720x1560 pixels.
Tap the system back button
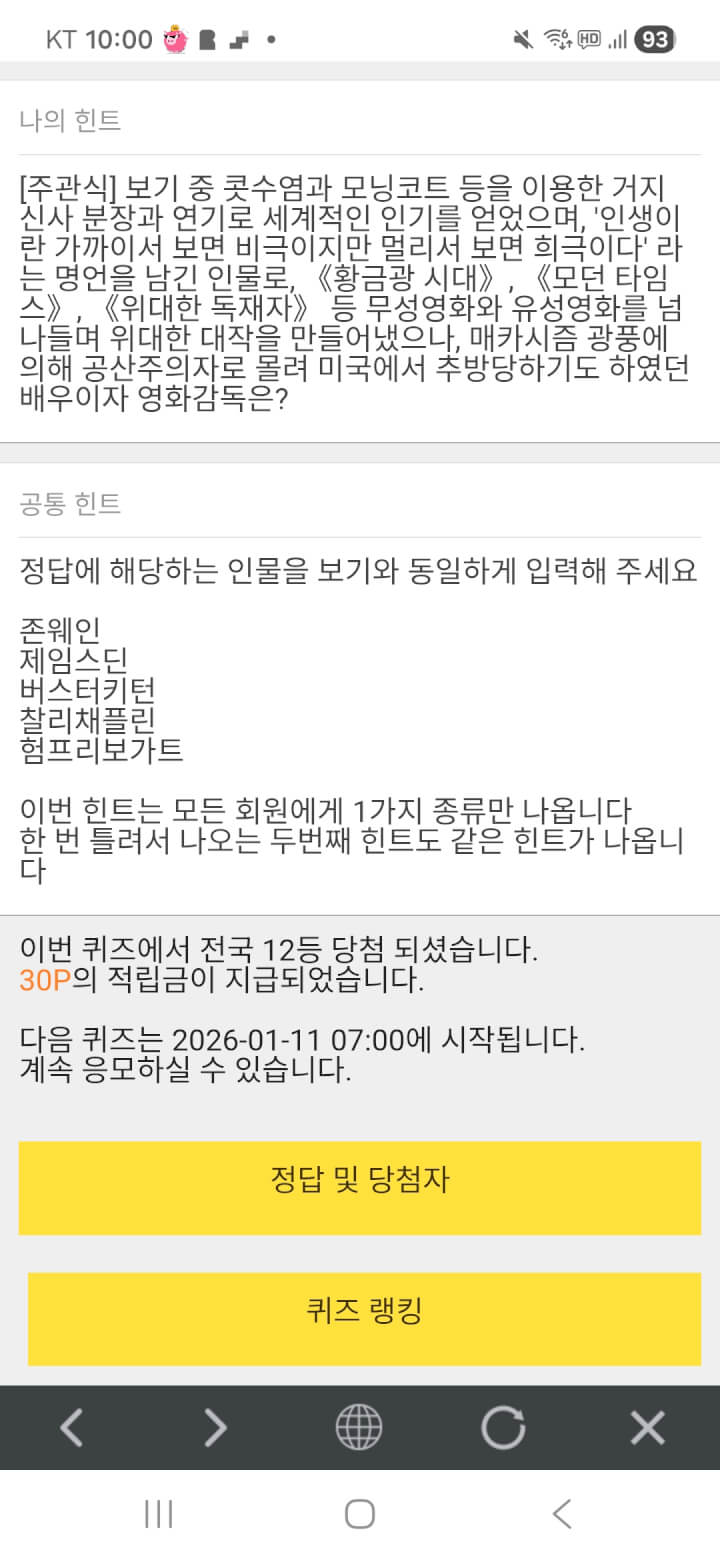pos(562,1514)
